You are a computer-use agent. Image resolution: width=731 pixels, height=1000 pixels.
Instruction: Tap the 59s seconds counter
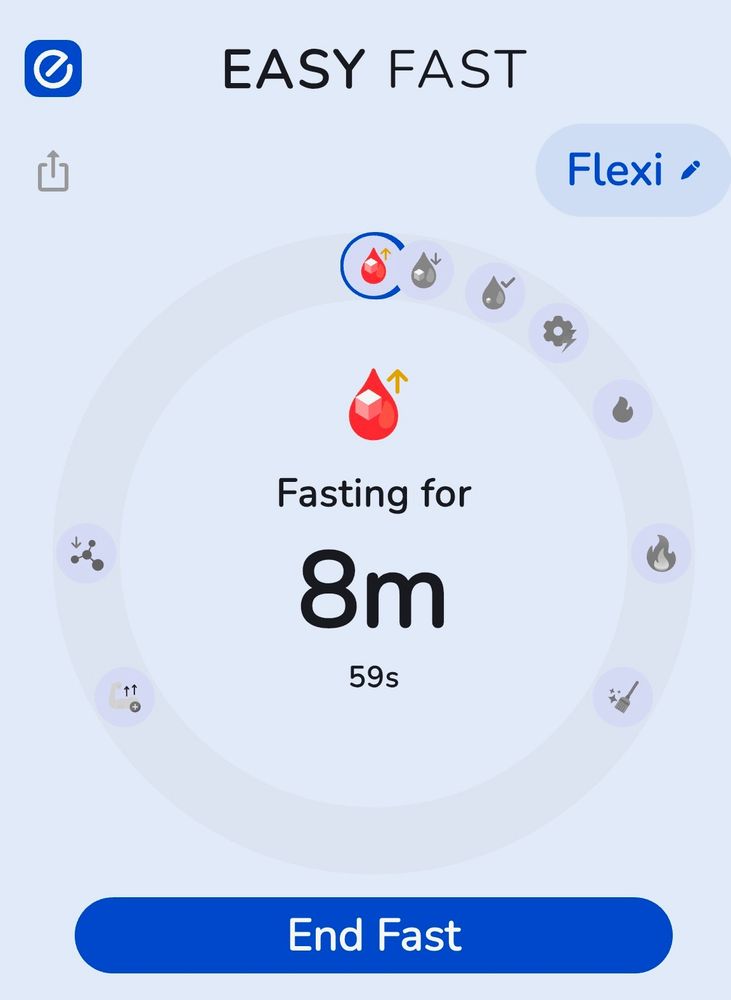coord(373,676)
